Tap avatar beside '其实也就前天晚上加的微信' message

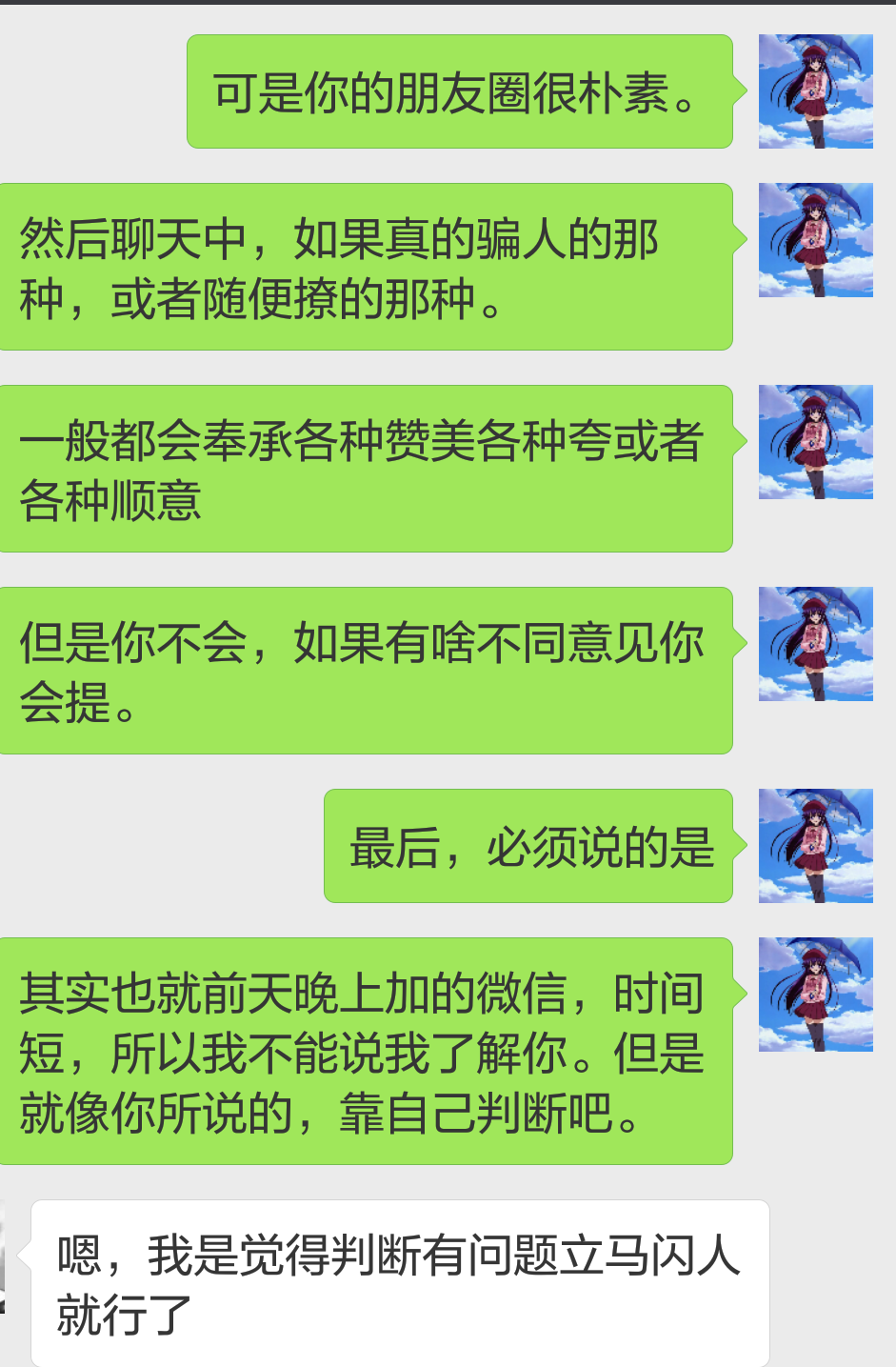[815, 995]
